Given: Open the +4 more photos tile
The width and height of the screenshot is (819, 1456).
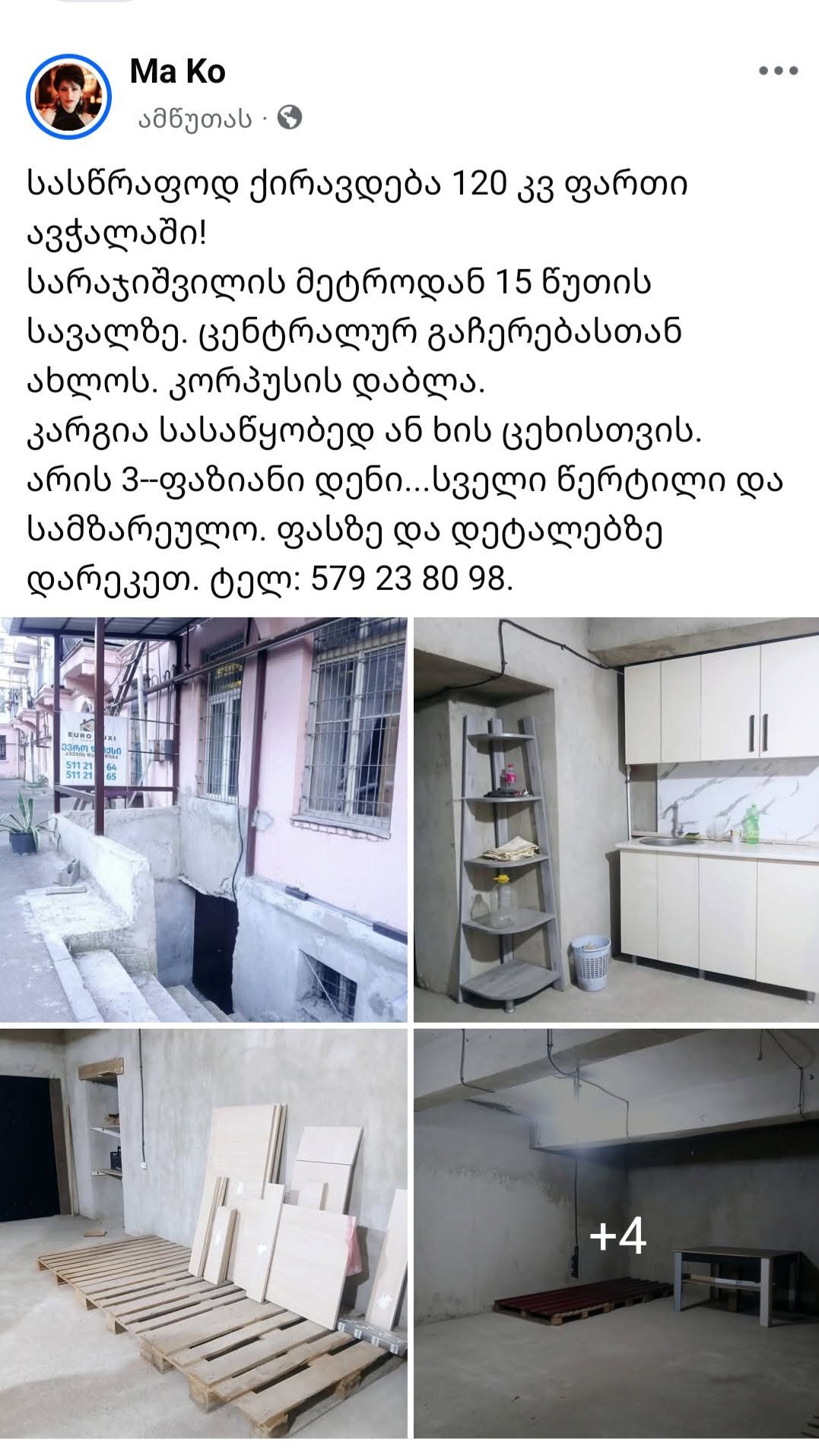Looking at the screenshot, I should [616, 1232].
